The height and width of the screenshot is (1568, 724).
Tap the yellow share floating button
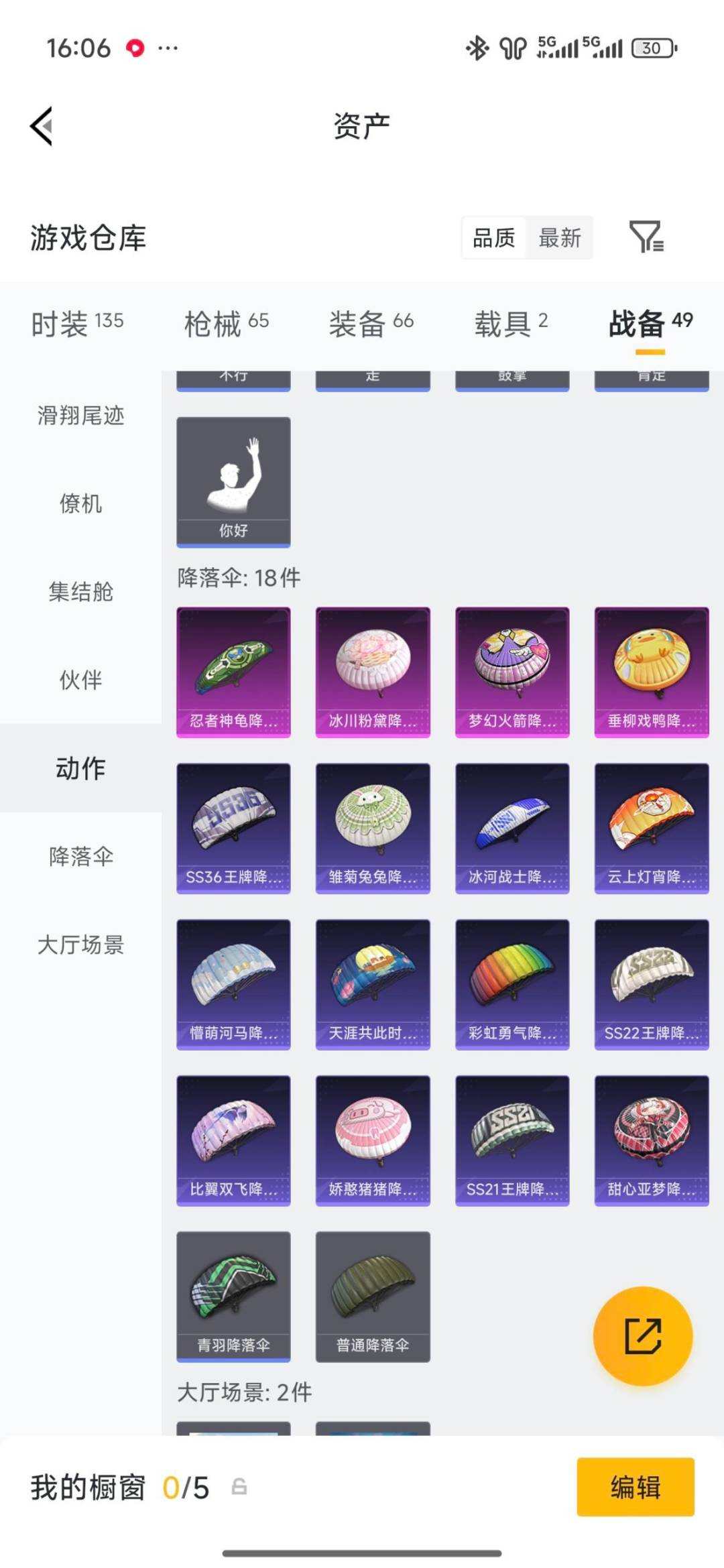click(643, 1335)
